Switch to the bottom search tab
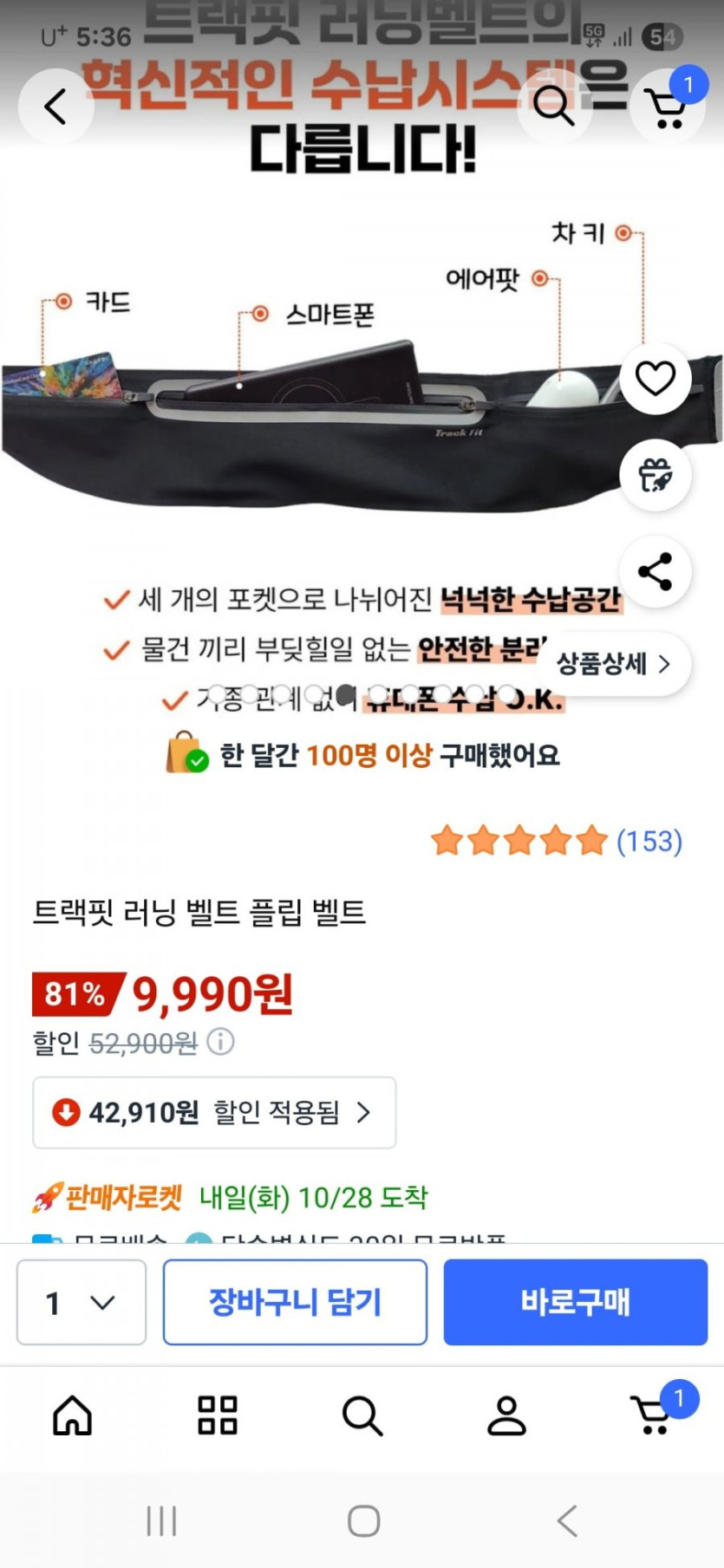The width and height of the screenshot is (724, 1568). [x=362, y=1416]
